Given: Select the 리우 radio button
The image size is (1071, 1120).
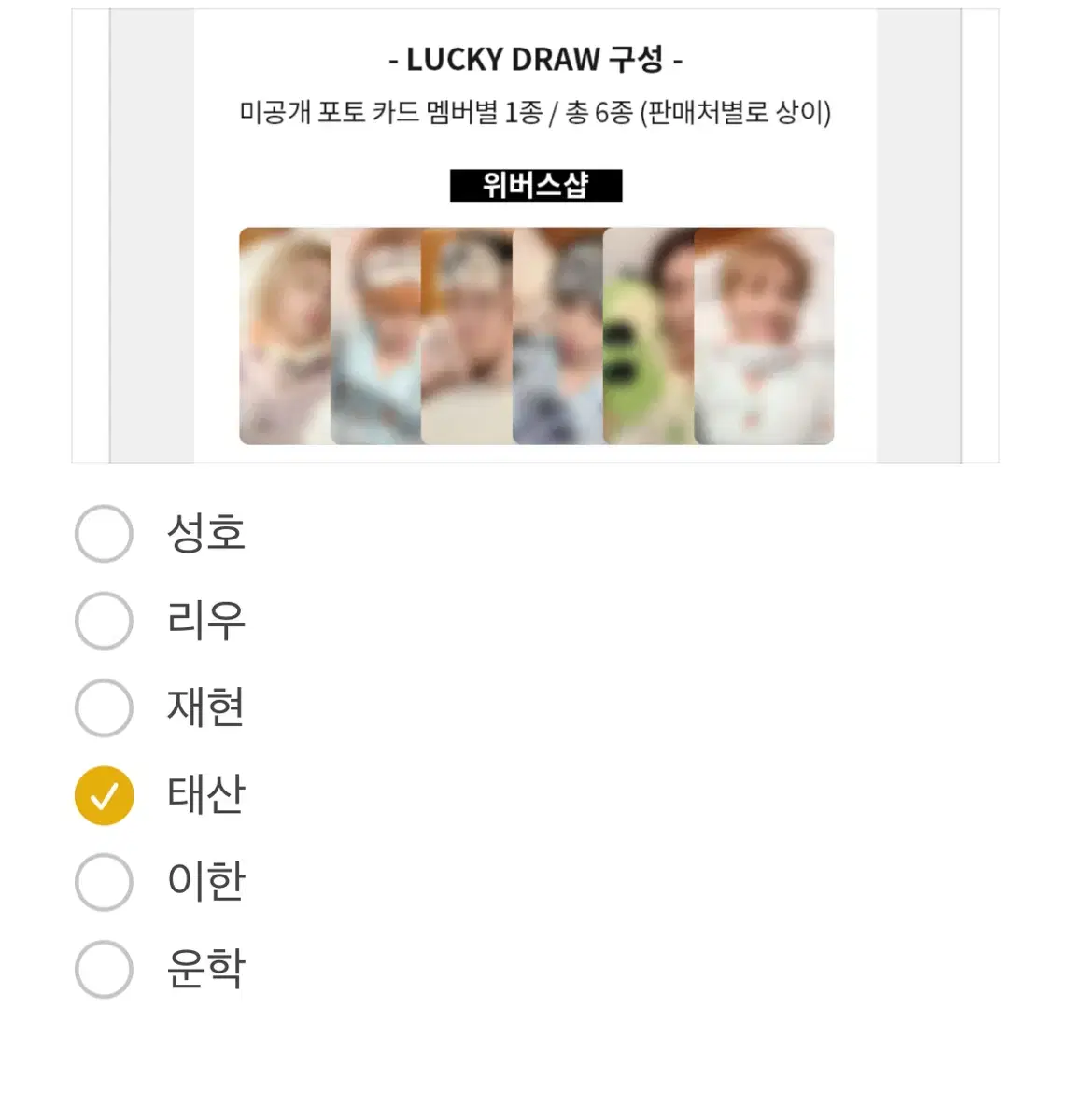Looking at the screenshot, I should pyautogui.click(x=104, y=618).
